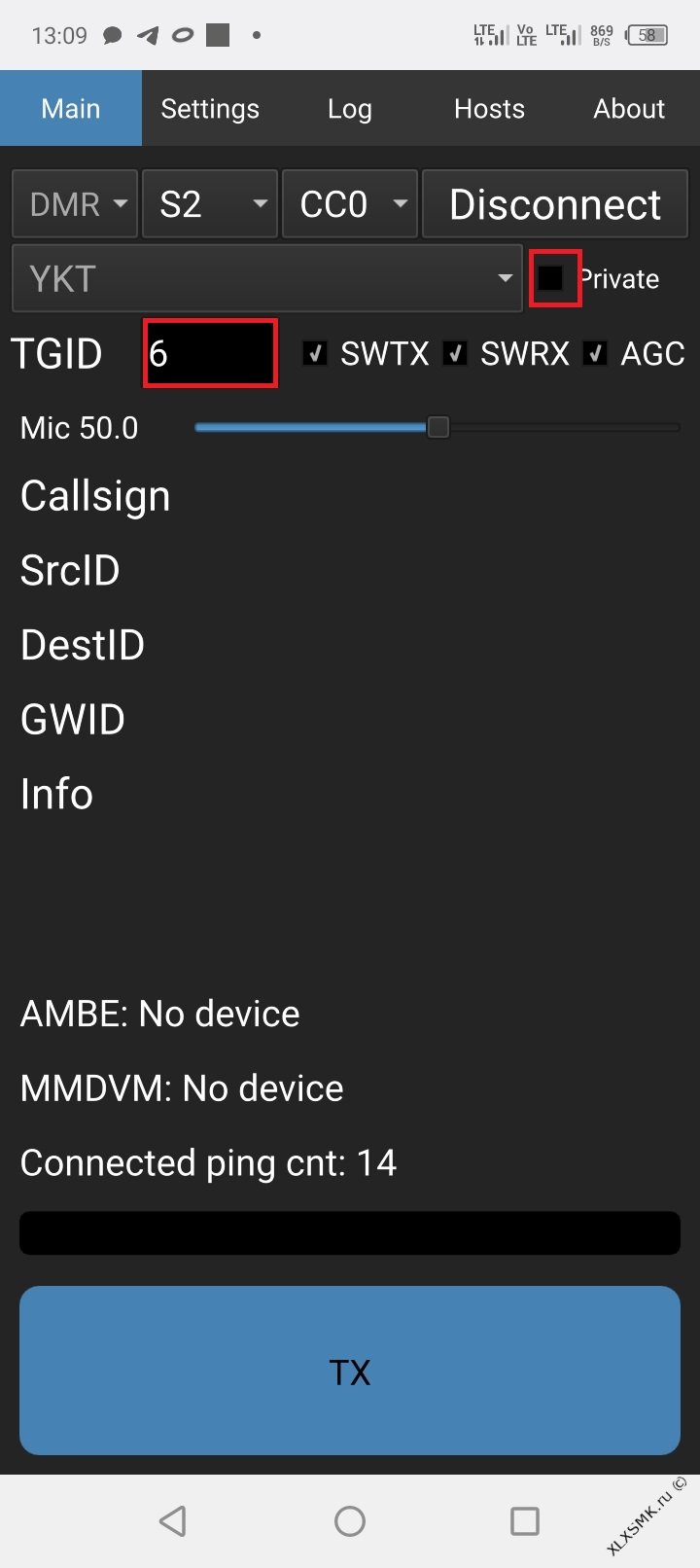Screen dimensions: 700x1568
Task: Open the recent apps view
Action: click(x=525, y=1520)
